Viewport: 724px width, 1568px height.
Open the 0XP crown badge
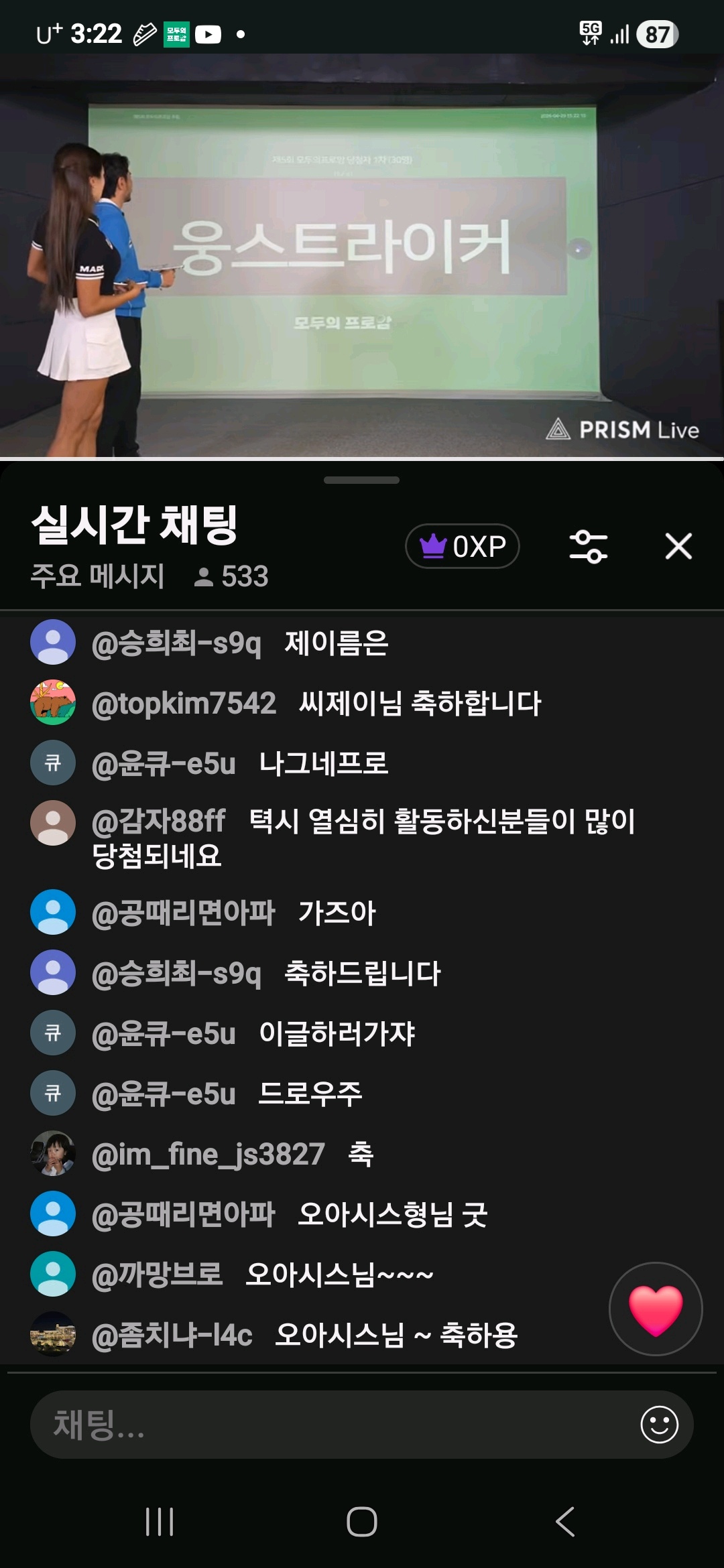463,546
